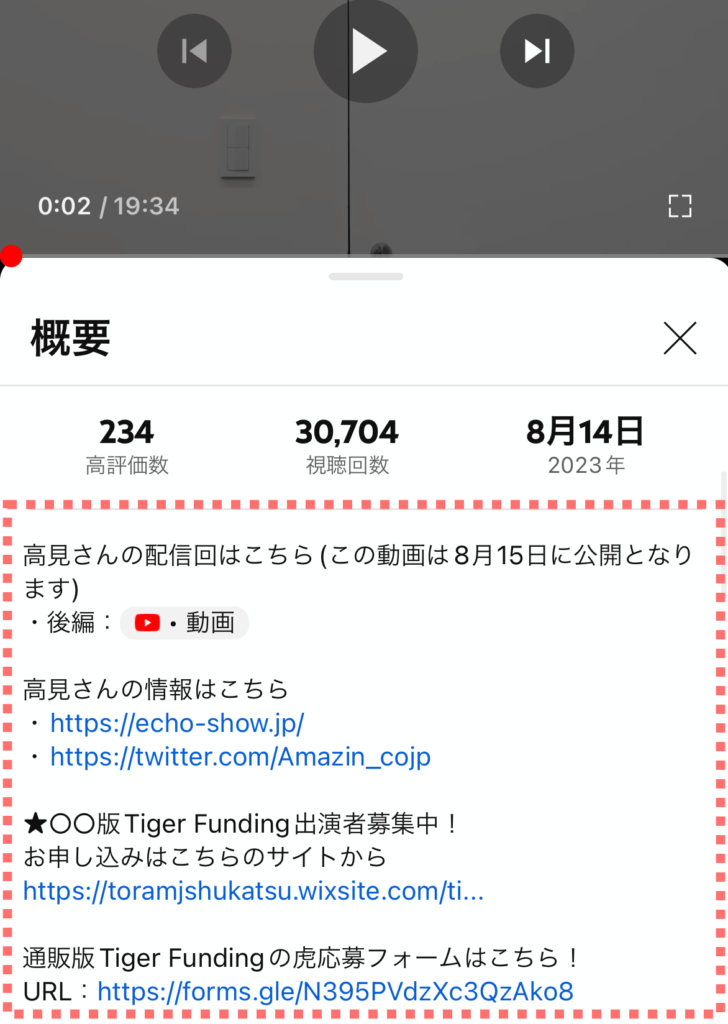This screenshot has width=728, height=1024.
Task: Open the forms.gle application form link
Action: coord(336,991)
